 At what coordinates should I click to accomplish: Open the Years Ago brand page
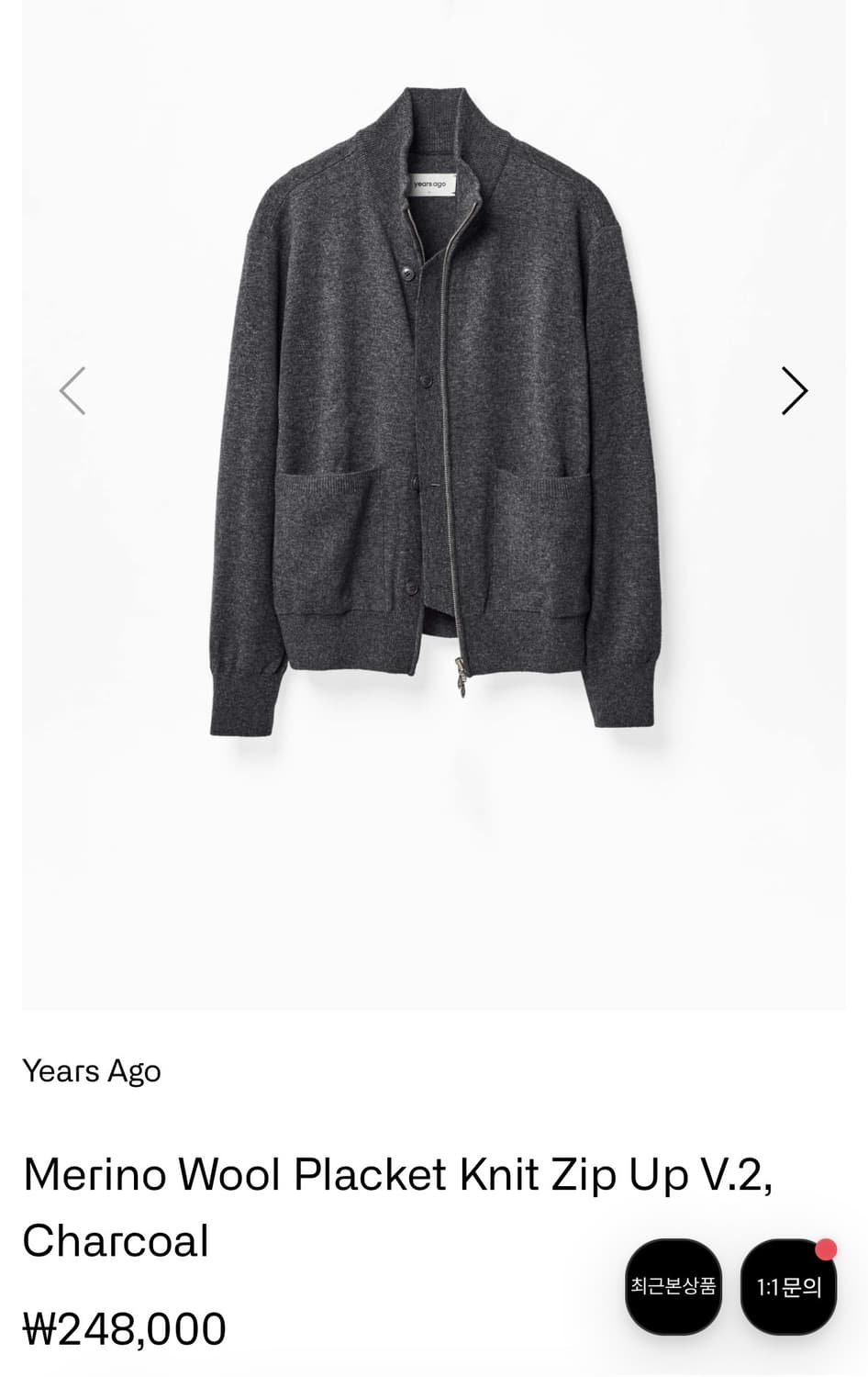[x=92, y=1070]
